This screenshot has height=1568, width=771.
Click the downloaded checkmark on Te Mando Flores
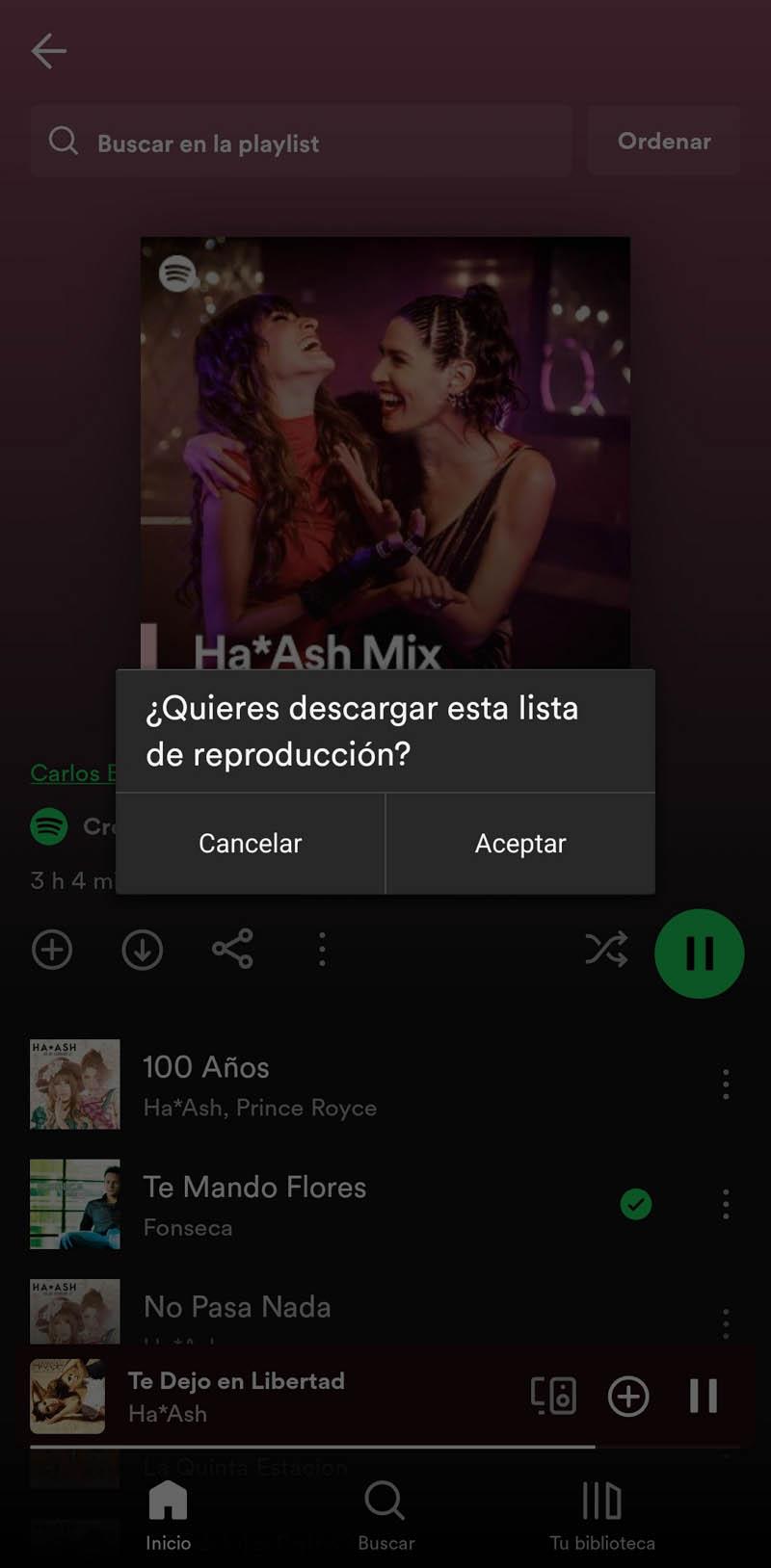[x=634, y=1204]
